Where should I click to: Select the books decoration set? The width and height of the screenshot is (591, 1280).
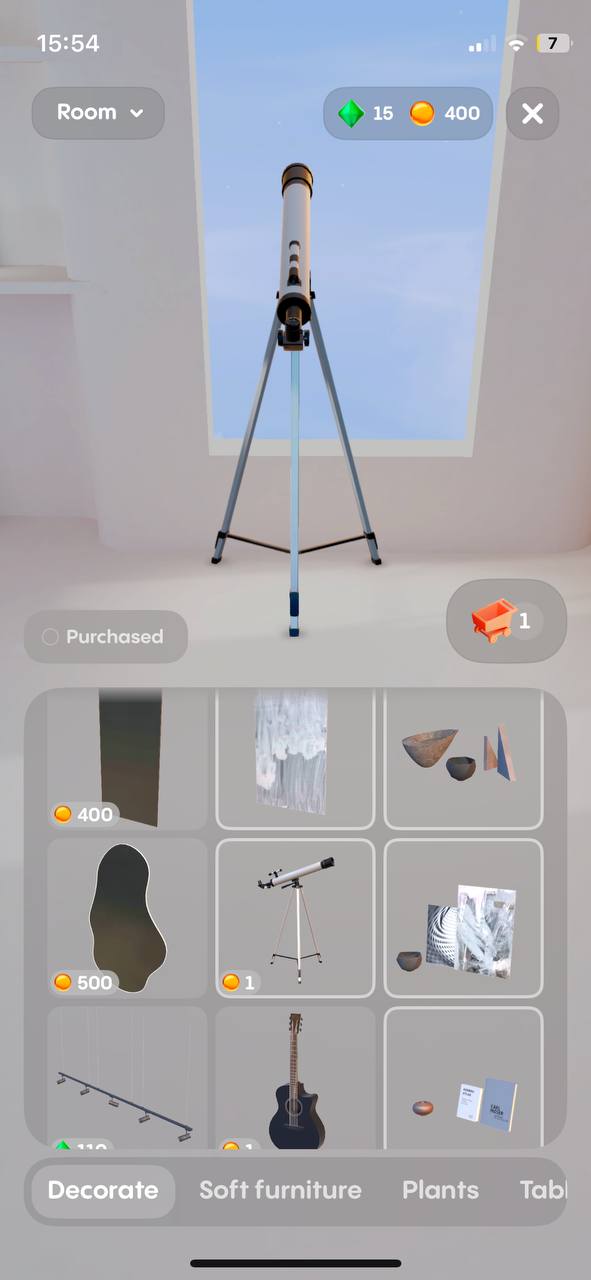[x=464, y=1078]
